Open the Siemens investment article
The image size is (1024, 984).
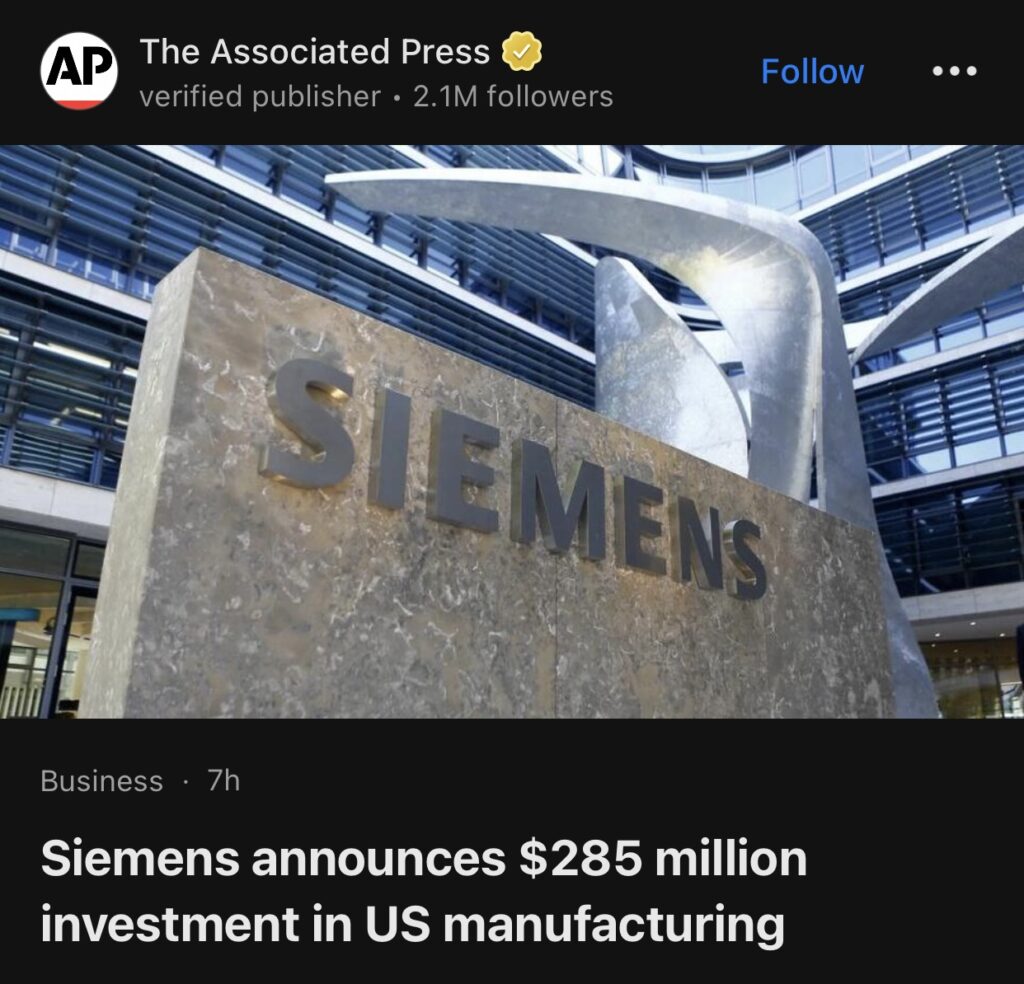point(423,891)
